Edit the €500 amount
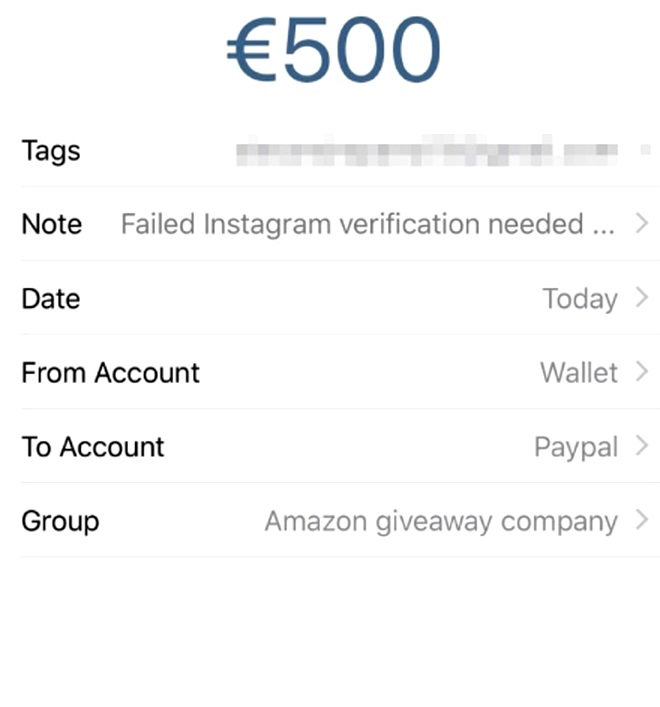Screen dimensions: 660x707 (x=333, y=50)
